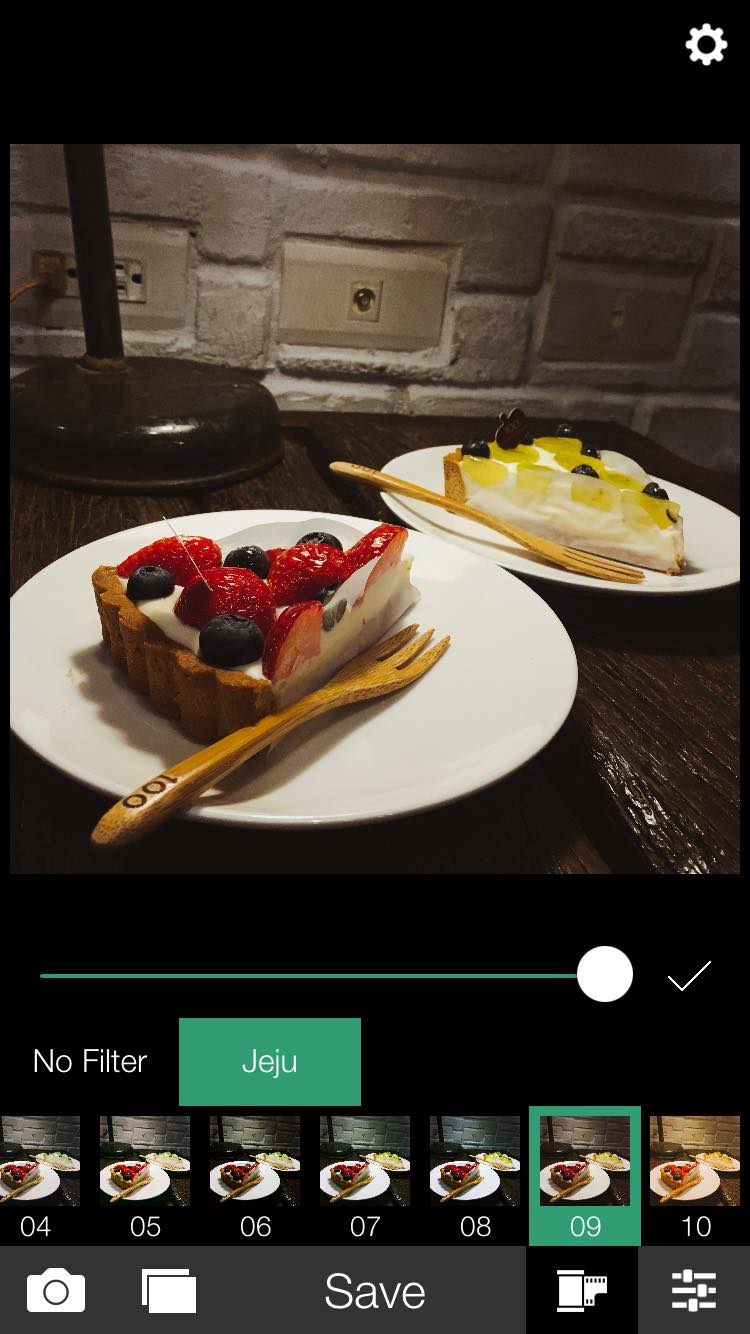
Task: Save the edited photo
Action: [x=375, y=1291]
